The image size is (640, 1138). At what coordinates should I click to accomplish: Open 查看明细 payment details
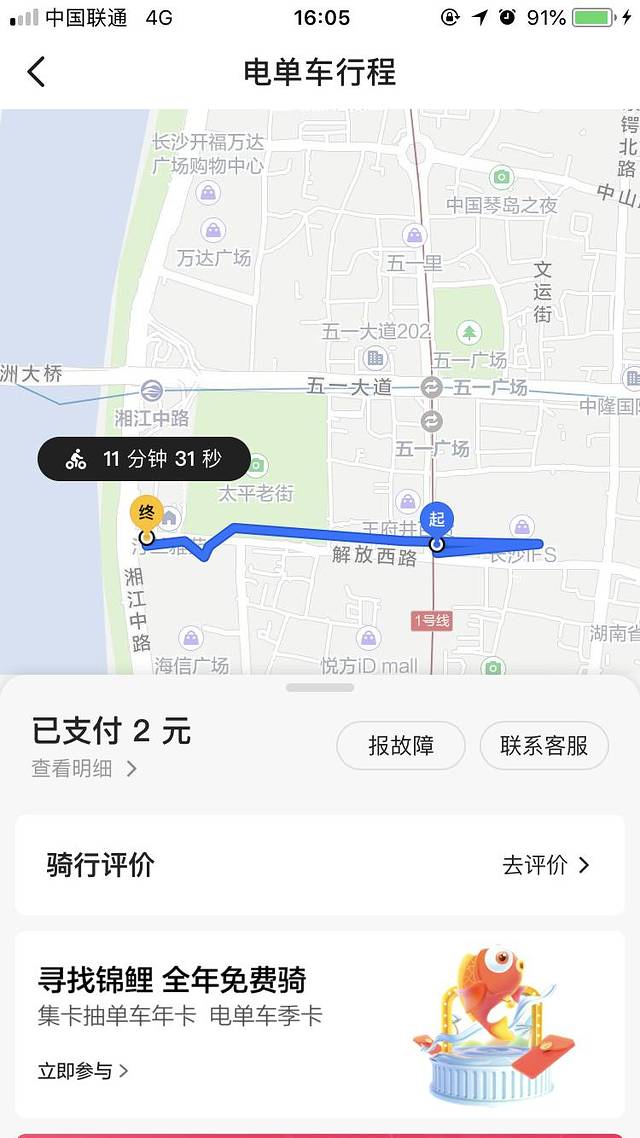tap(84, 769)
